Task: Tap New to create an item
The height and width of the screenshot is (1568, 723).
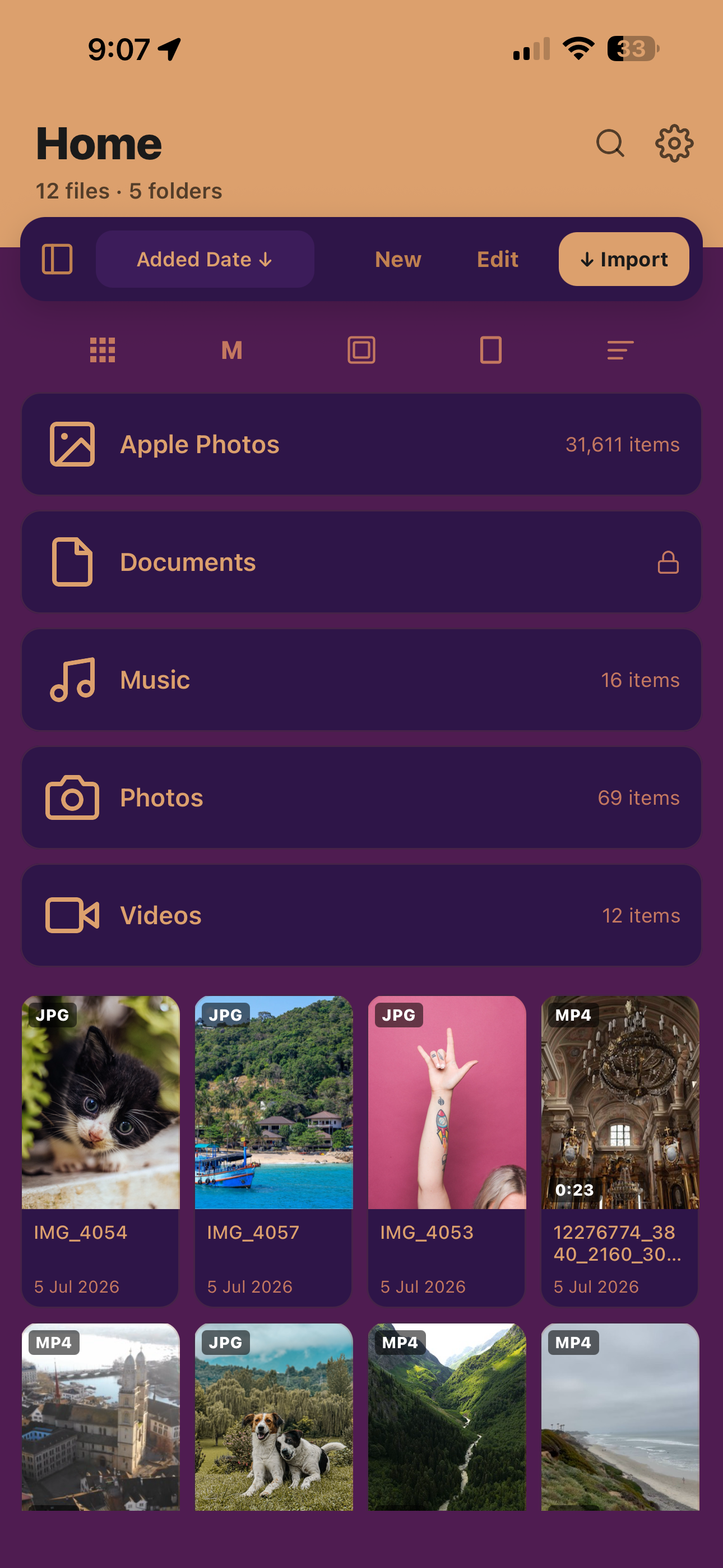Action: (x=398, y=259)
